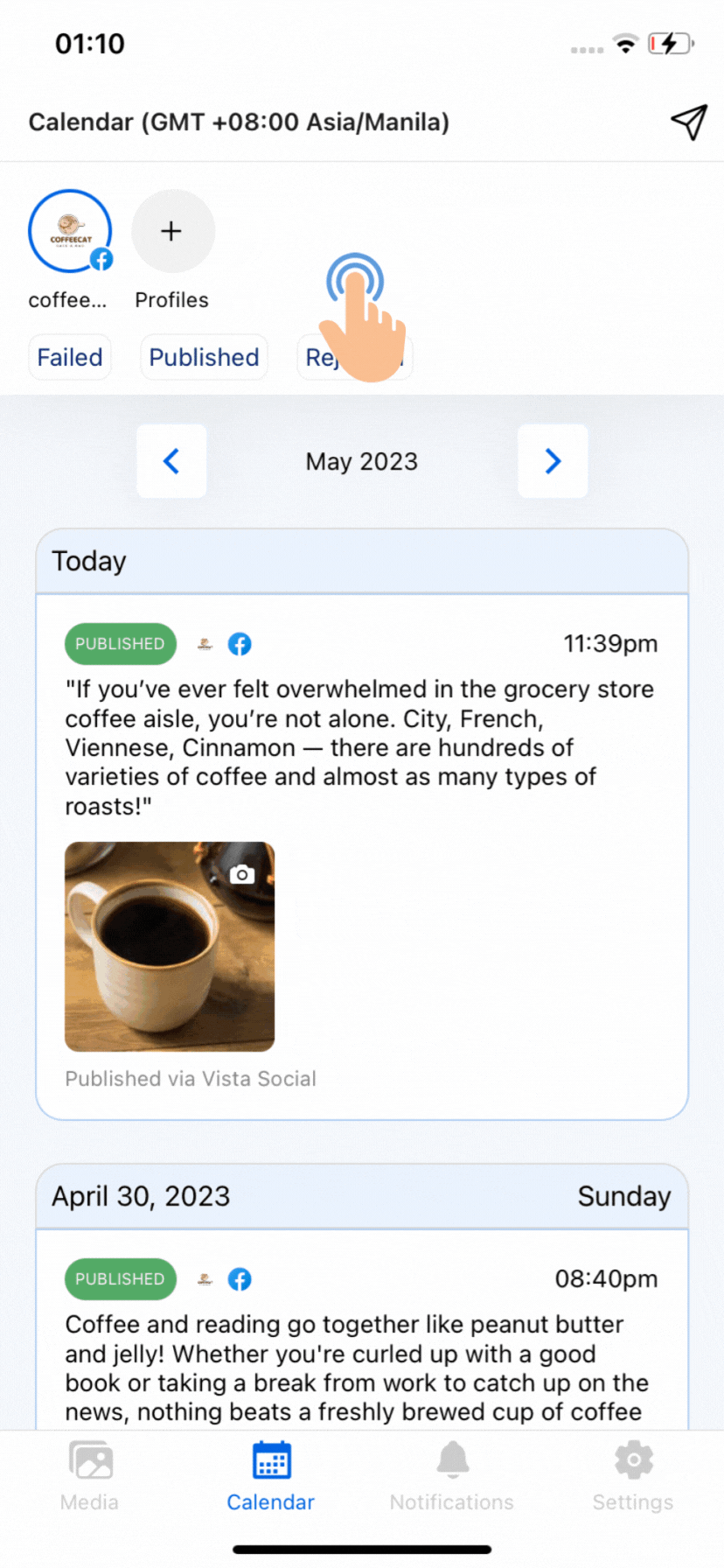Image resolution: width=724 pixels, height=1568 pixels.
Task: Go to the previous month
Action: coord(171,461)
